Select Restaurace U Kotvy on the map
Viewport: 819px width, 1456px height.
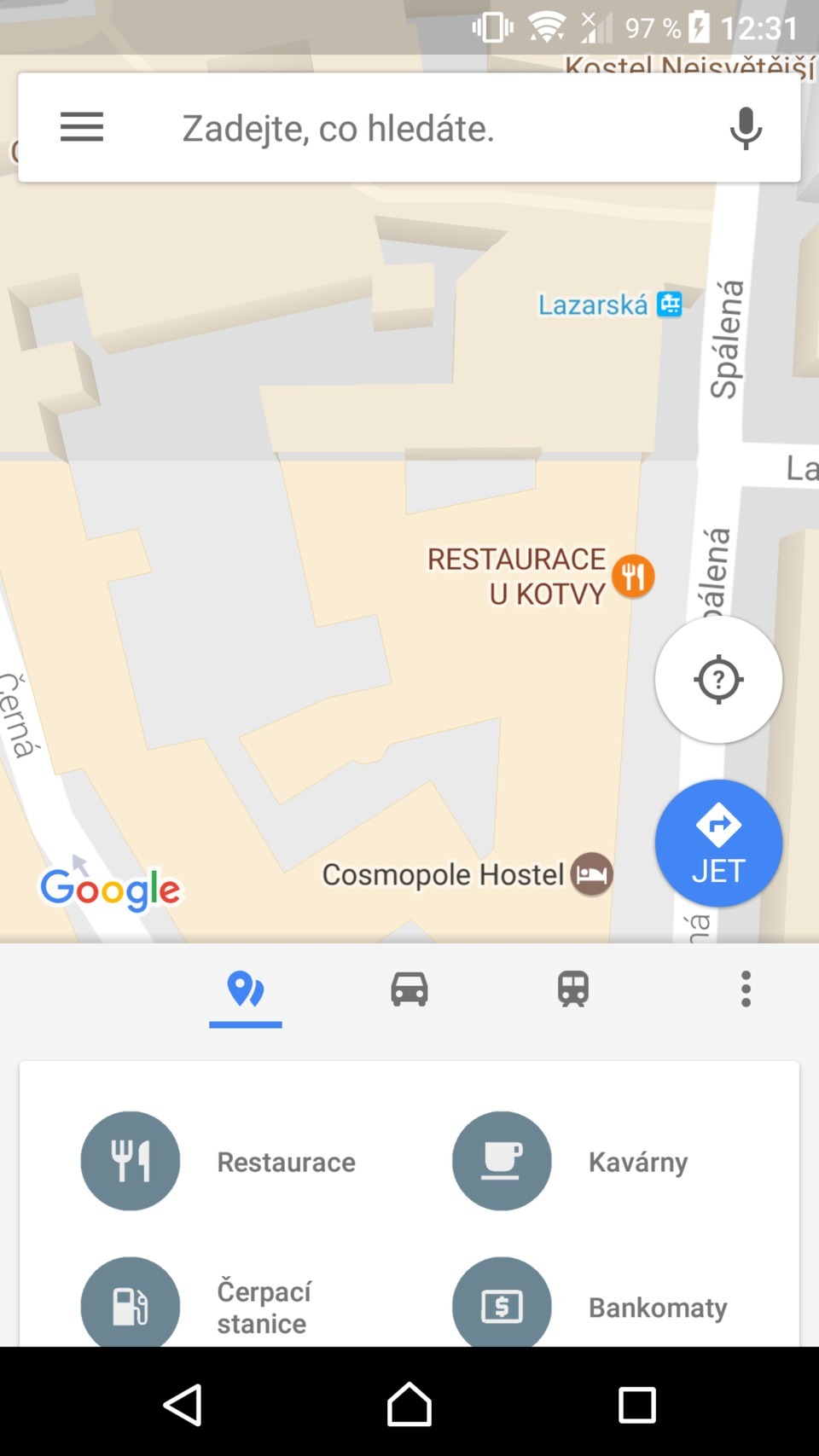click(633, 576)
